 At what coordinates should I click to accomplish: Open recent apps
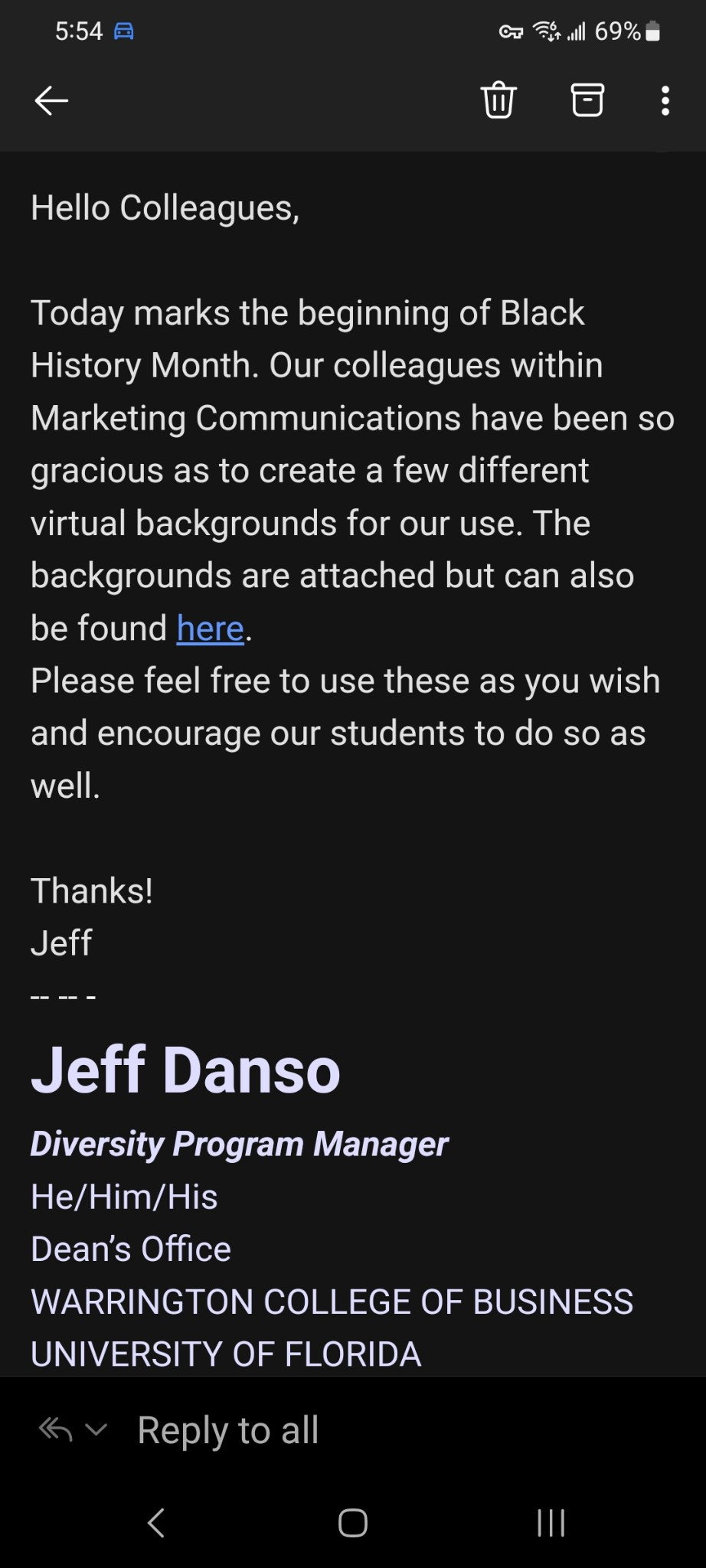(x=551, y=1523)
